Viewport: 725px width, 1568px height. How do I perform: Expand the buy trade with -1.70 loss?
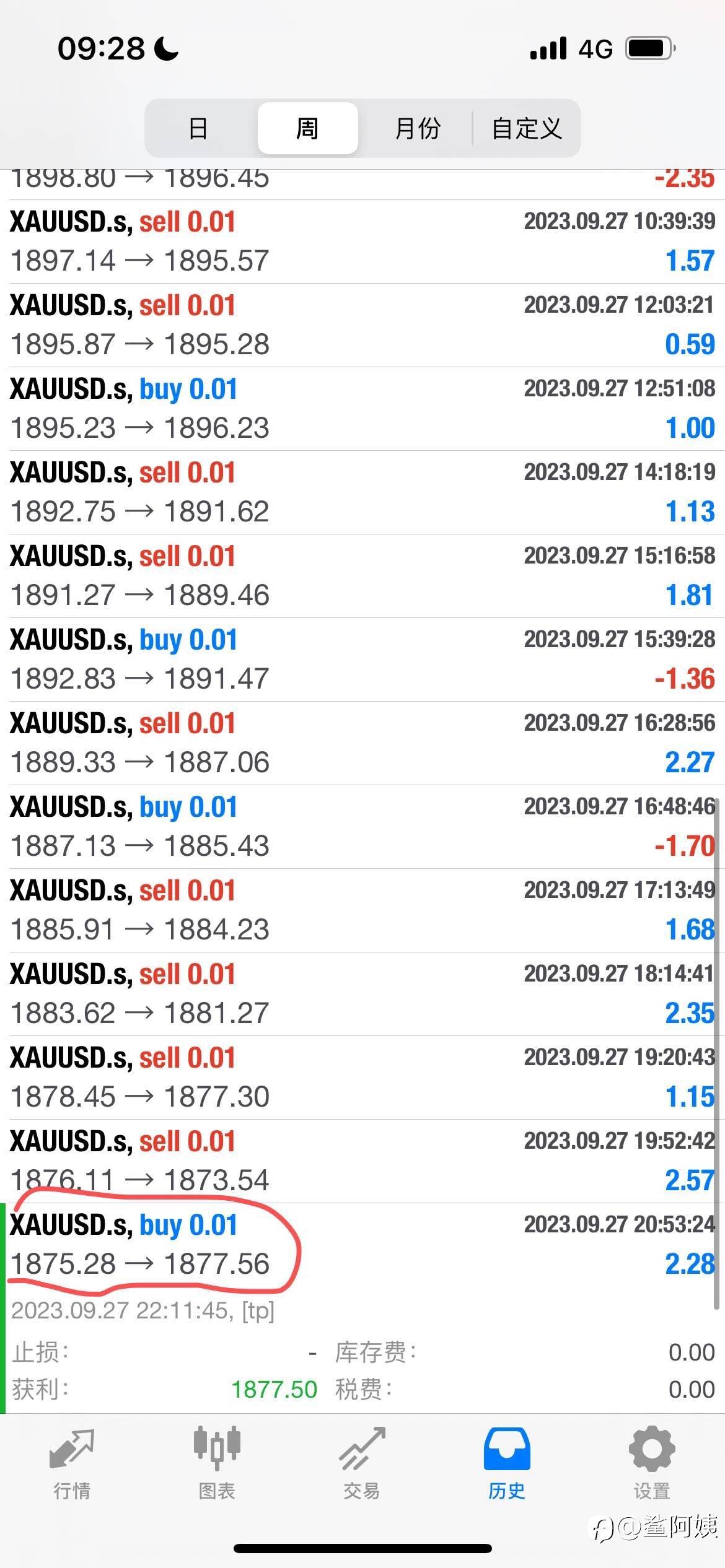click(362, 827)
